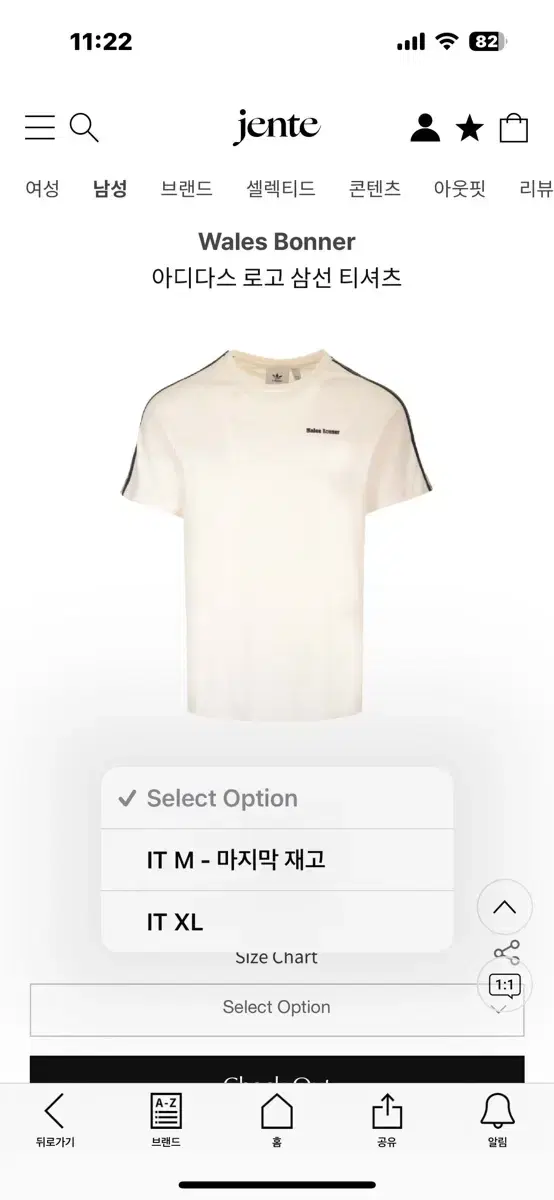Open the account profile icon
Viewport: 554px width, 1200px height.
point(425,127)
